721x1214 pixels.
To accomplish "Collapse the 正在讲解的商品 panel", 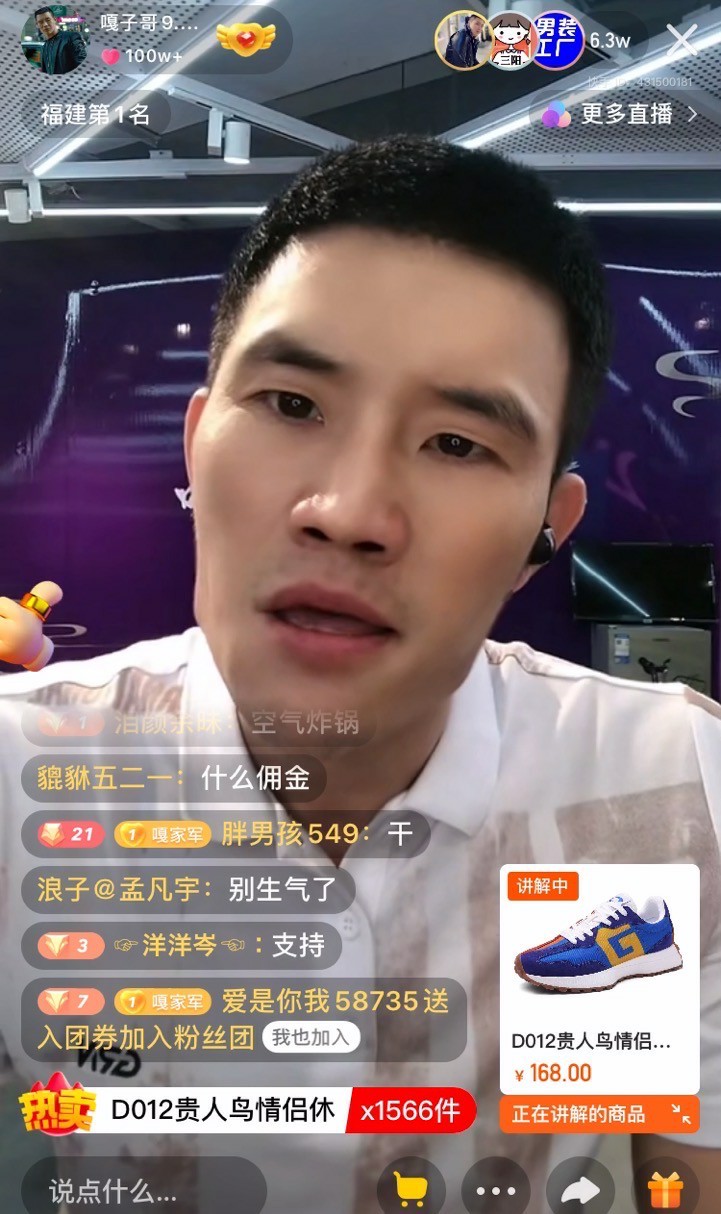I will click(x=681, y=1114).
